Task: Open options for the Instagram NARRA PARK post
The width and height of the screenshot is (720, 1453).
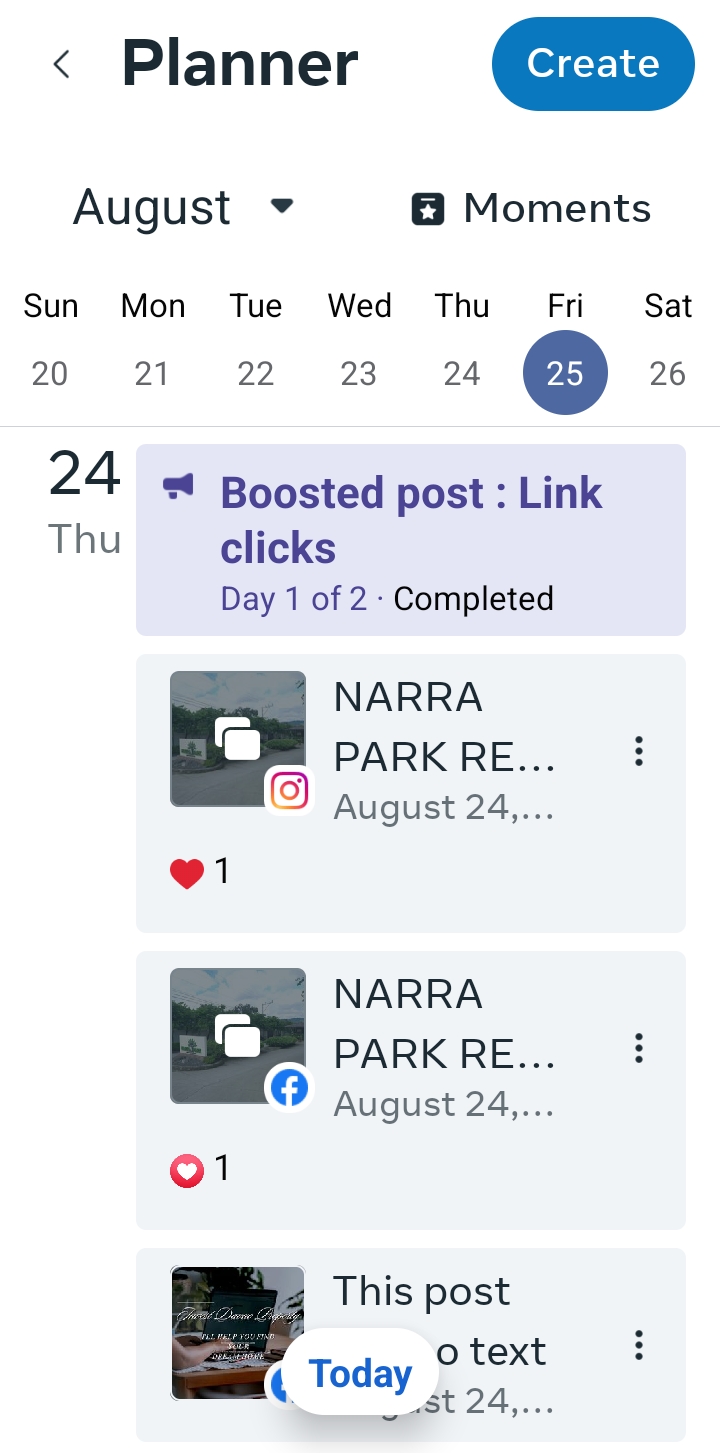Action: tap(639, 752)
